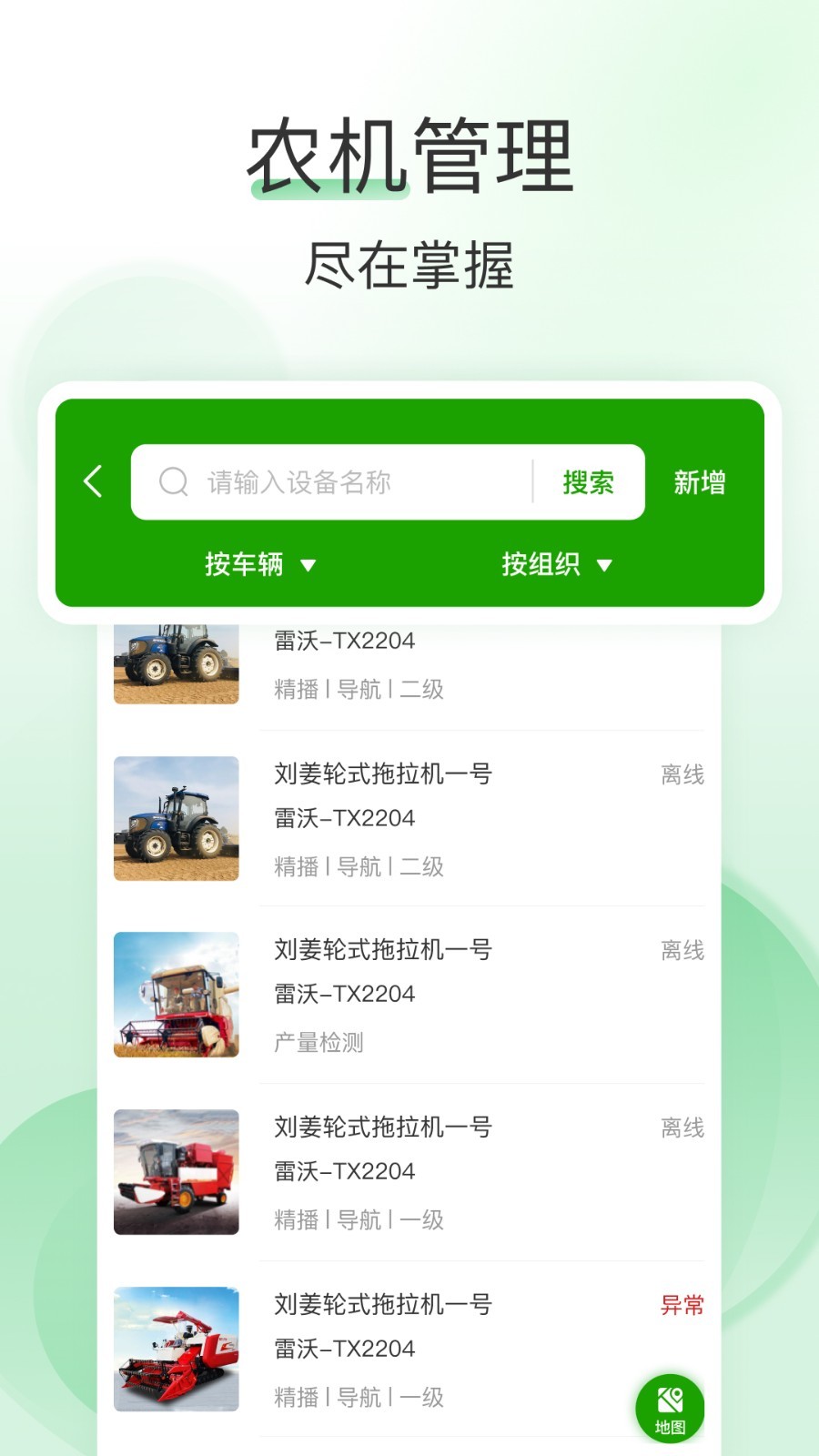Click the 雷沃-TX2204 model label of first item
The image size is (819, 1456).
tap(344, 641)
